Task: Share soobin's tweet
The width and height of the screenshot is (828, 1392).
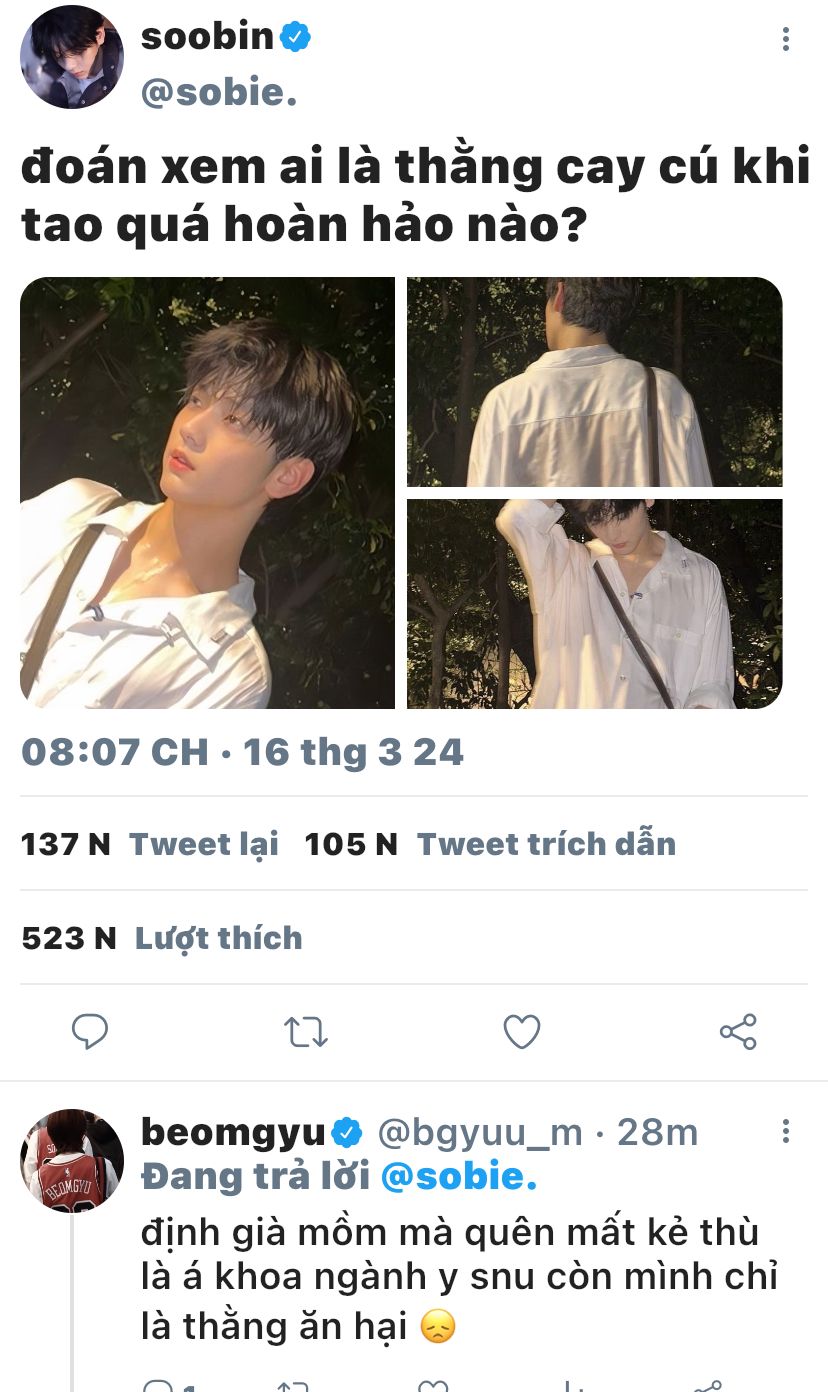Action: 738,1031
